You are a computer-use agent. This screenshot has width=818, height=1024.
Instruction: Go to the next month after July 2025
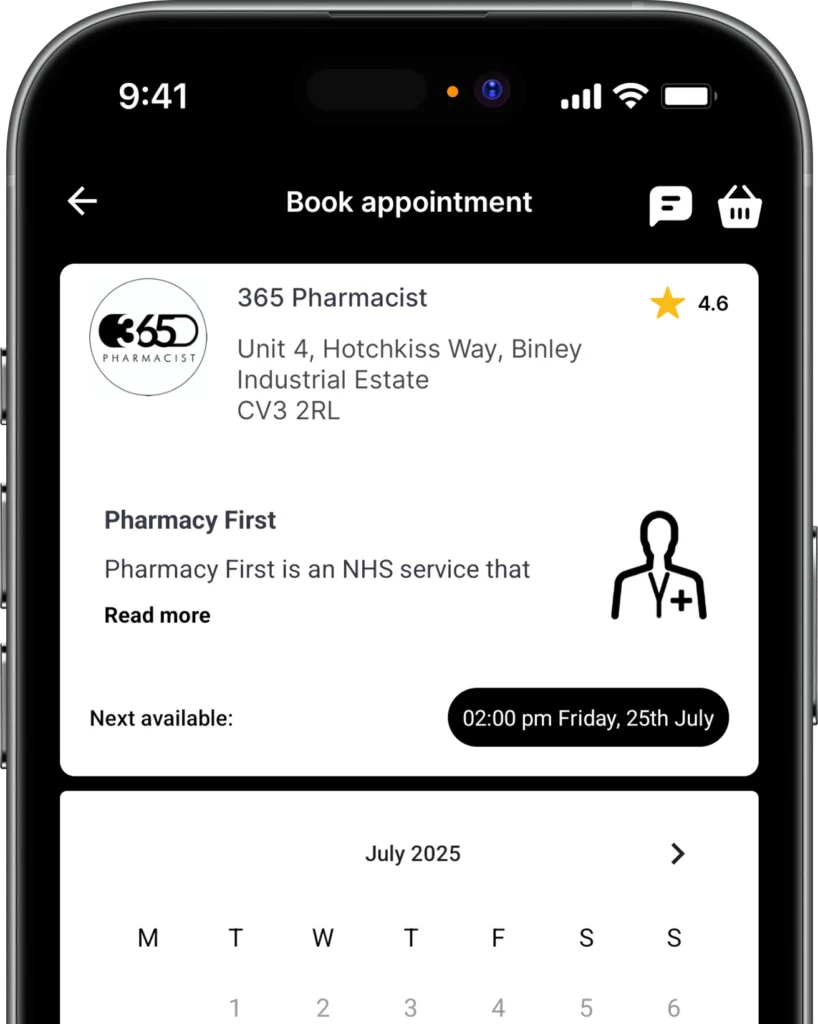(677, 853)
